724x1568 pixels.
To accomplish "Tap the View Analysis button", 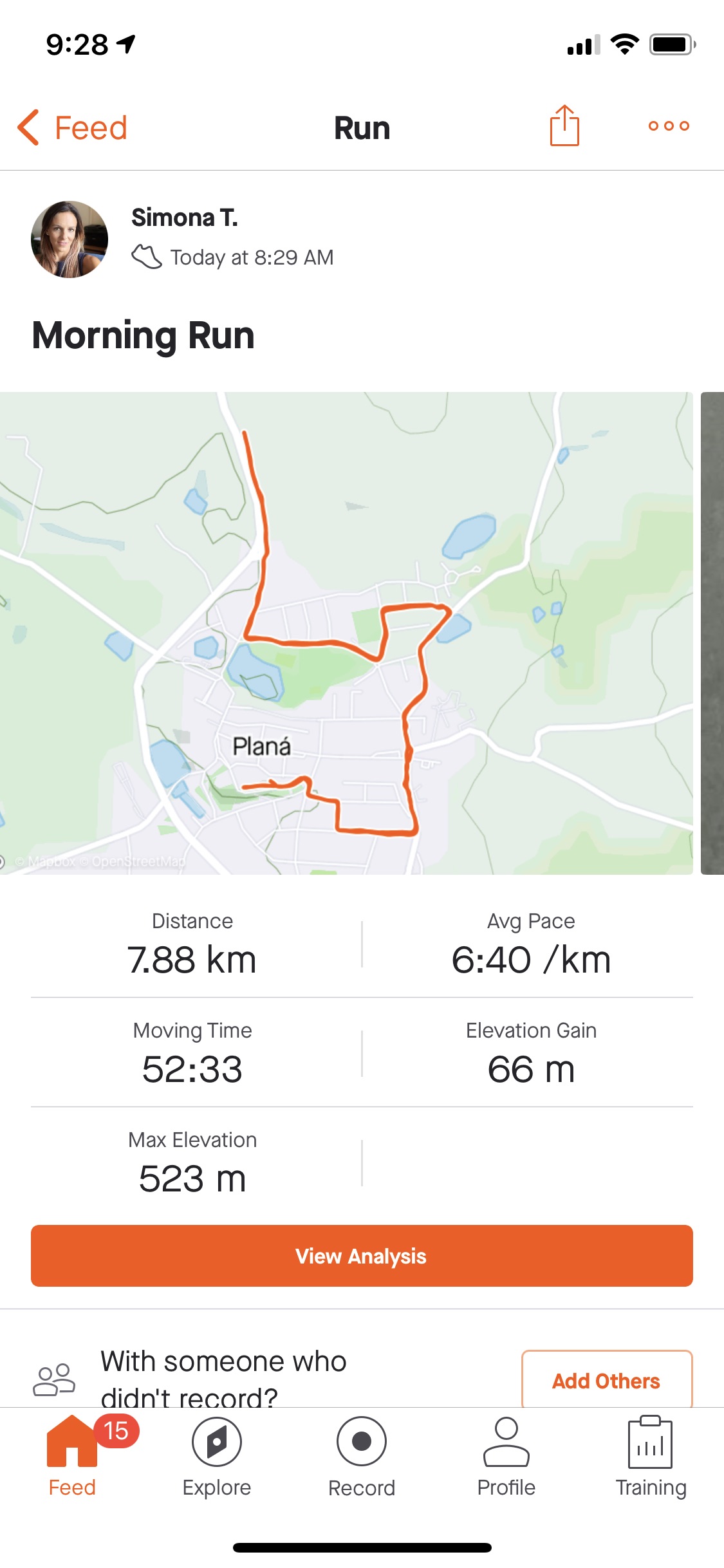I will click(x=362, y=1256).
